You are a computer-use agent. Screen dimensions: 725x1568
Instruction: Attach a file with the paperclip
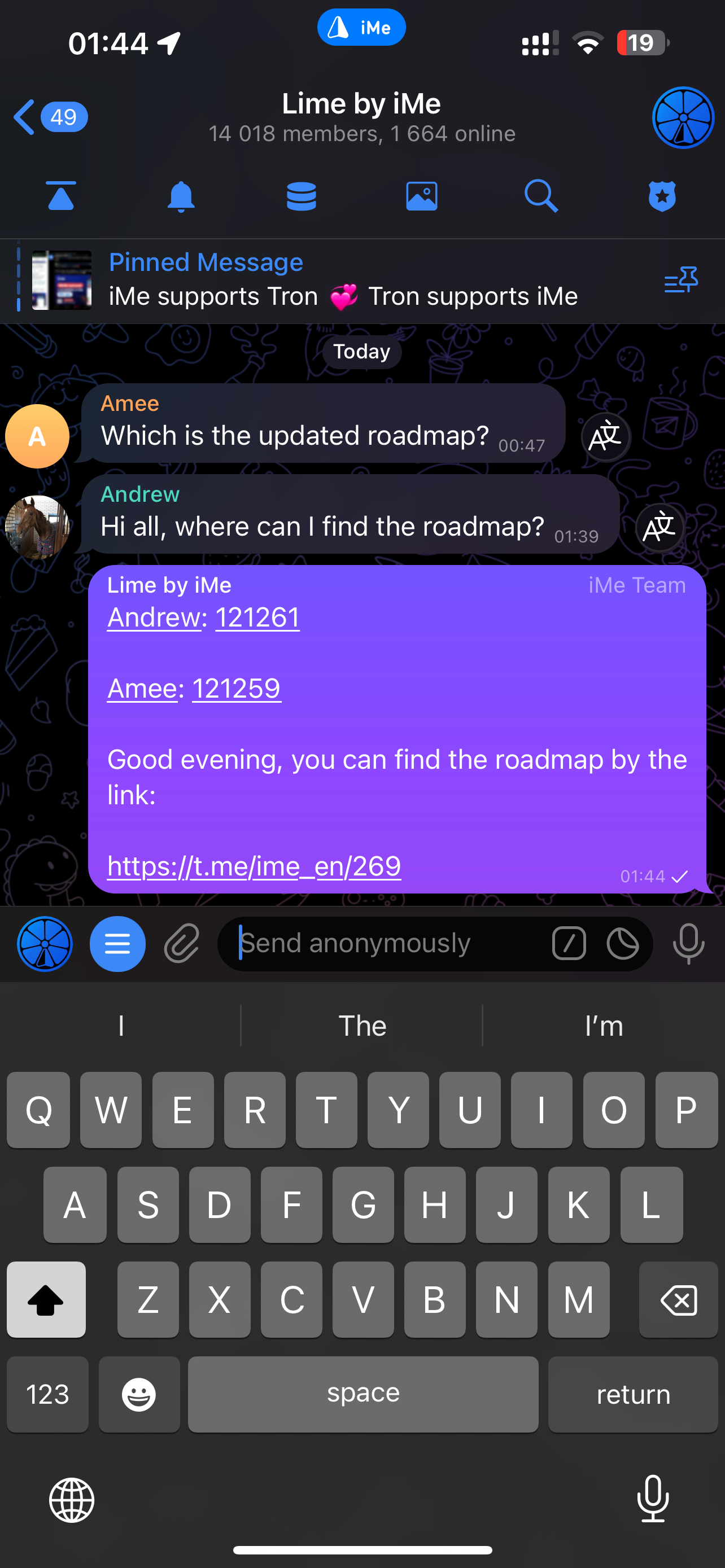[182, 944]
